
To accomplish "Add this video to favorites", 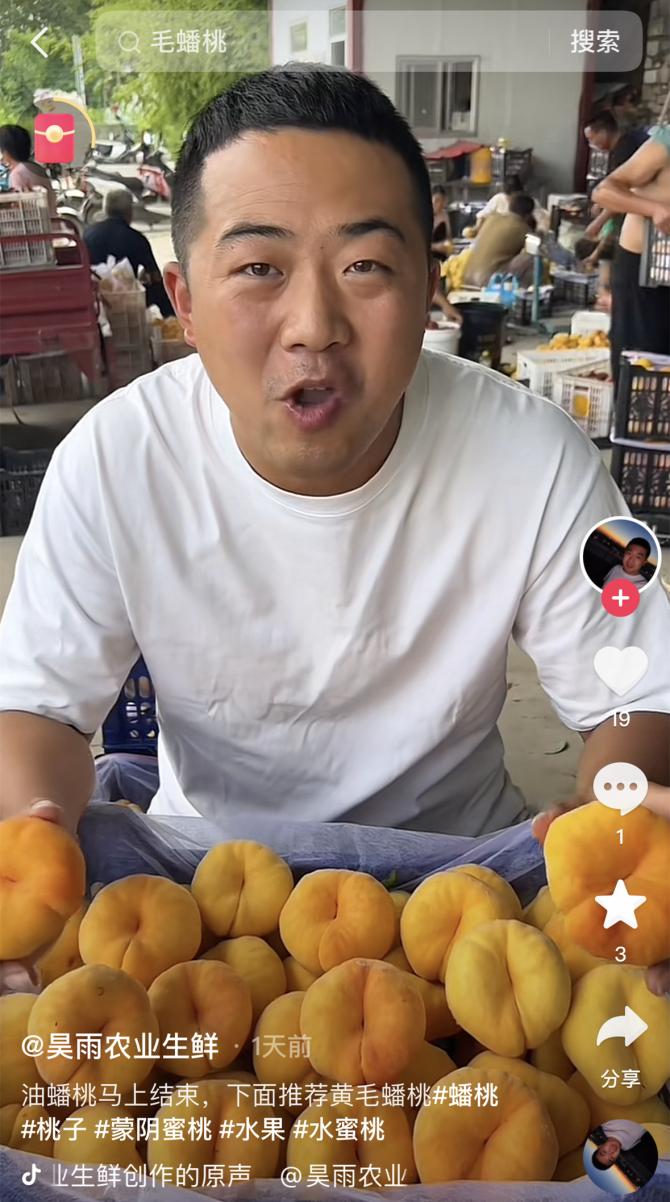I will (x=621, y=906).
